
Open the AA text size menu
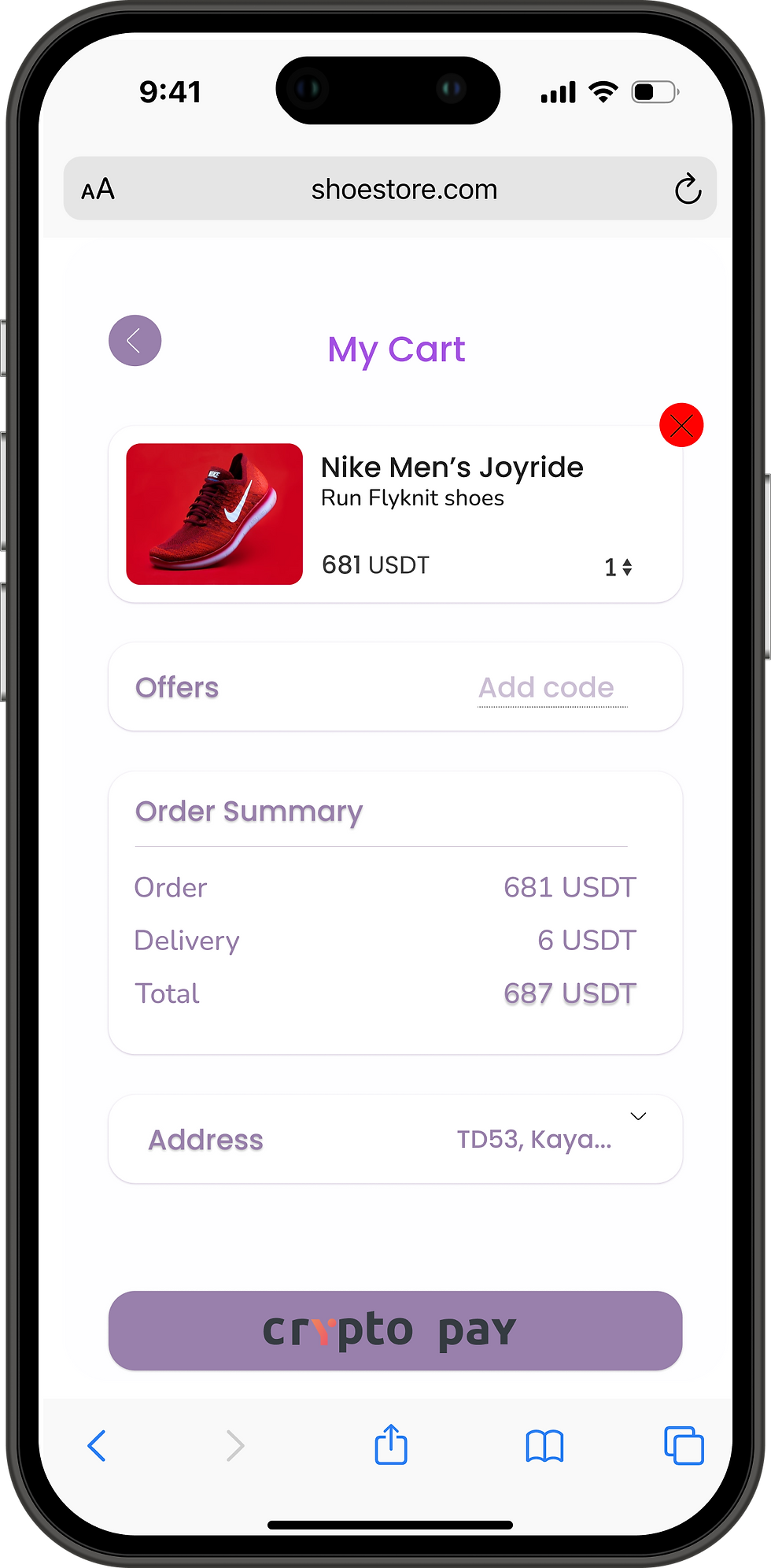tap(98, 190)
